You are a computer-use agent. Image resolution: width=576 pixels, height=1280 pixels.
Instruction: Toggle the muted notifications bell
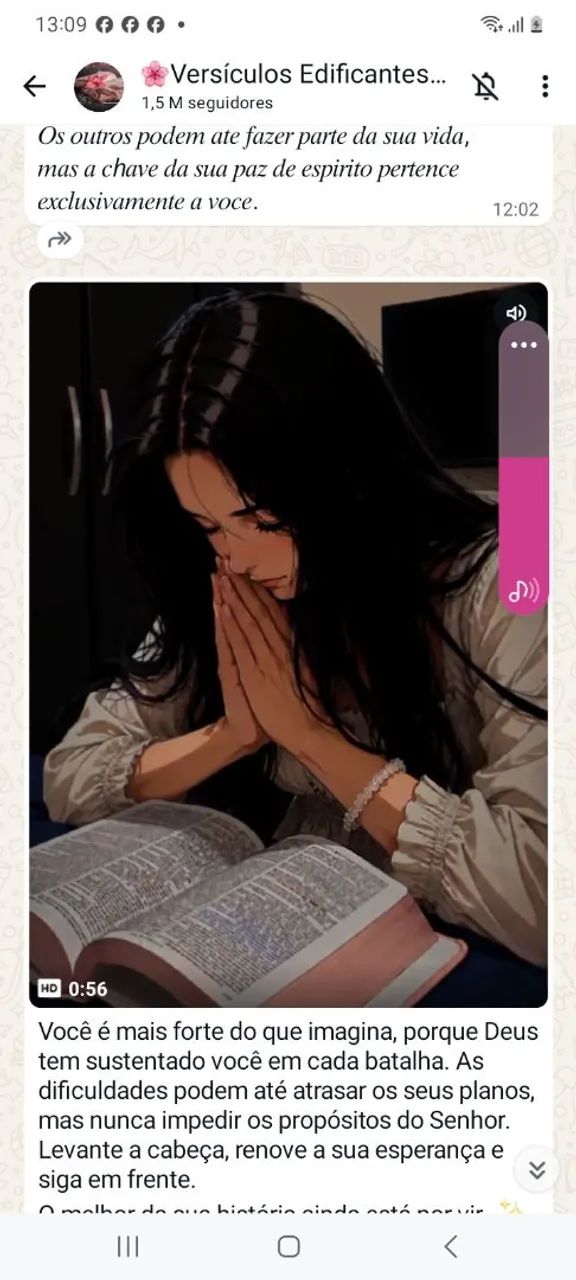click(486, 86)
